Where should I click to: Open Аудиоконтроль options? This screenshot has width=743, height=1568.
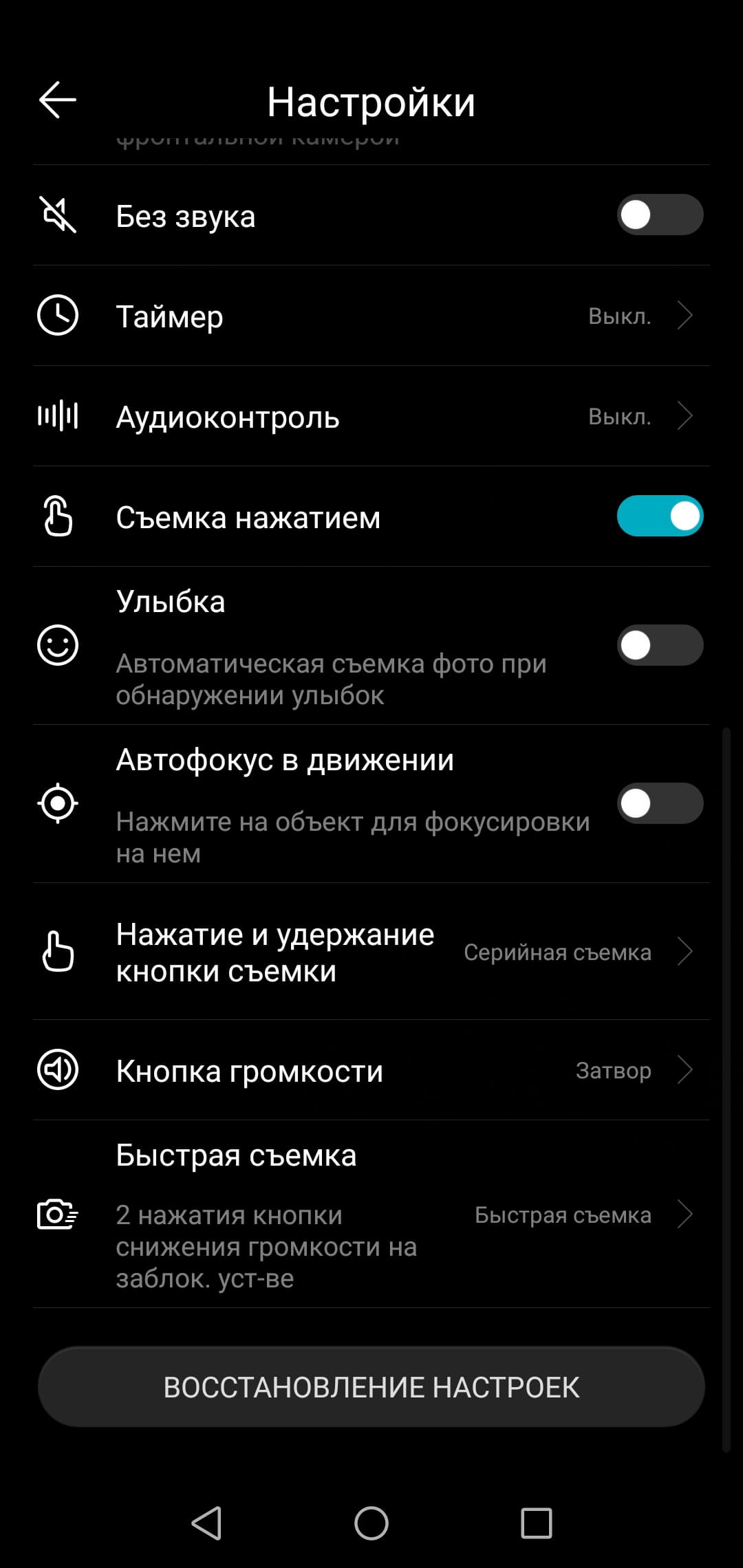click(x=371, y=417)
